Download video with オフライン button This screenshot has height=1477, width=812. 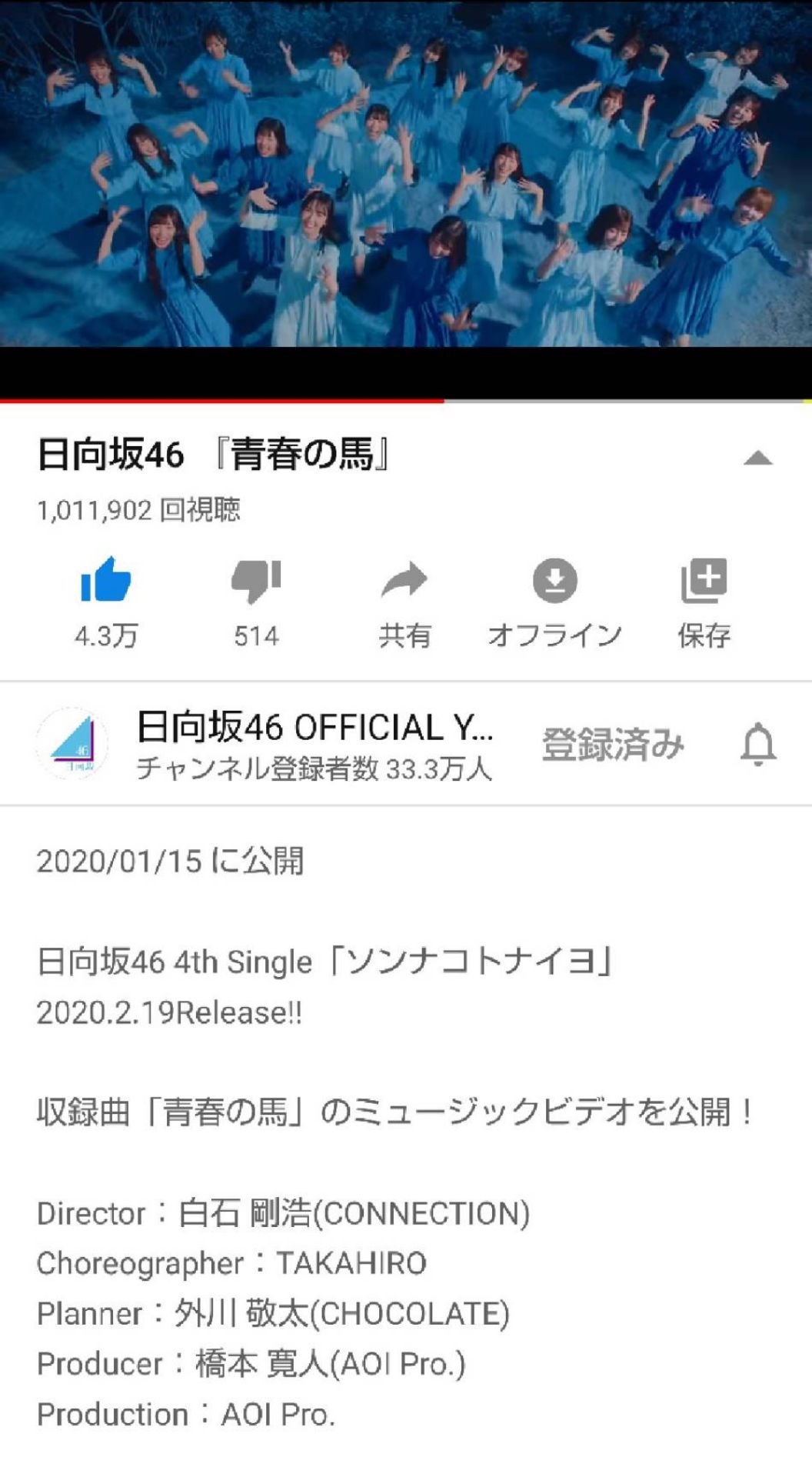tap(554, 582)
